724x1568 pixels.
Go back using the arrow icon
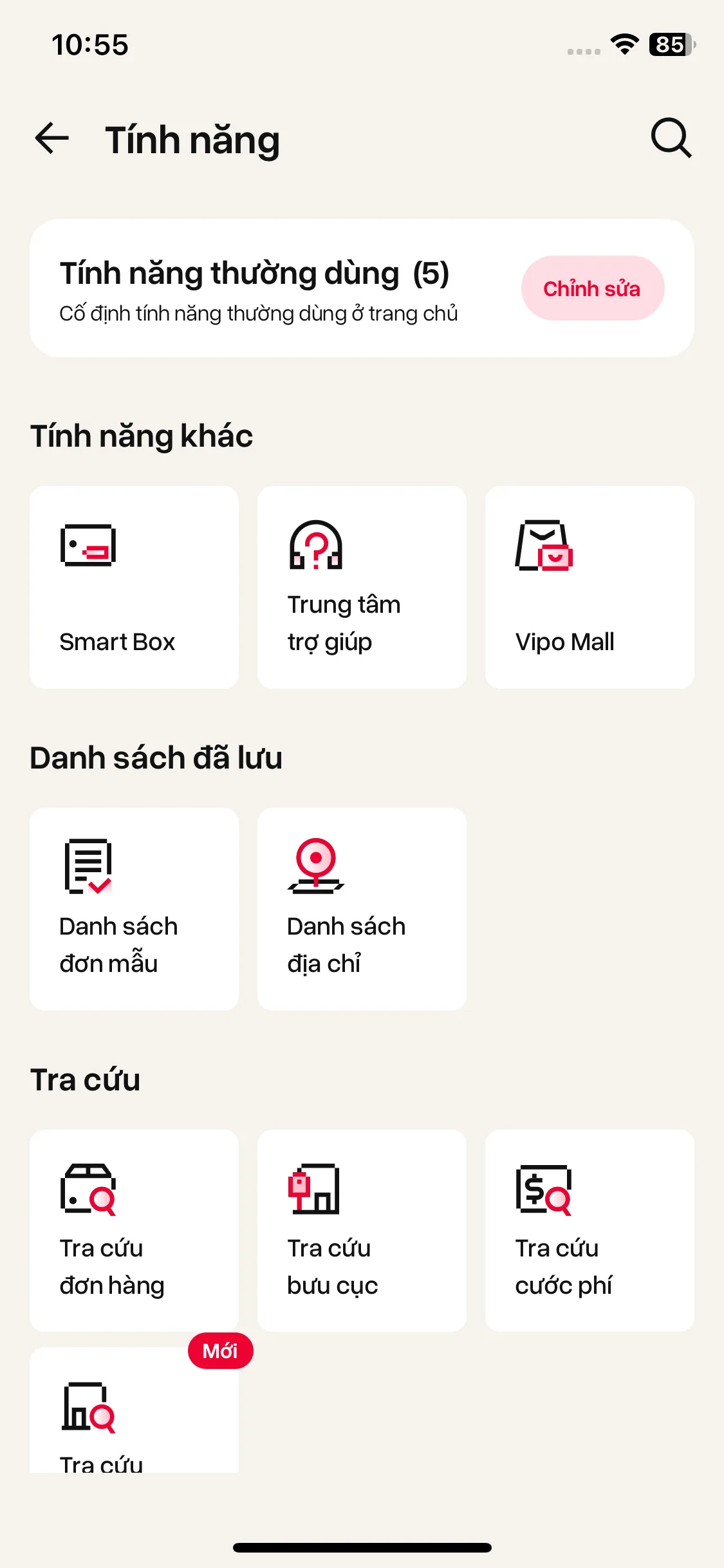pos(51,138)
